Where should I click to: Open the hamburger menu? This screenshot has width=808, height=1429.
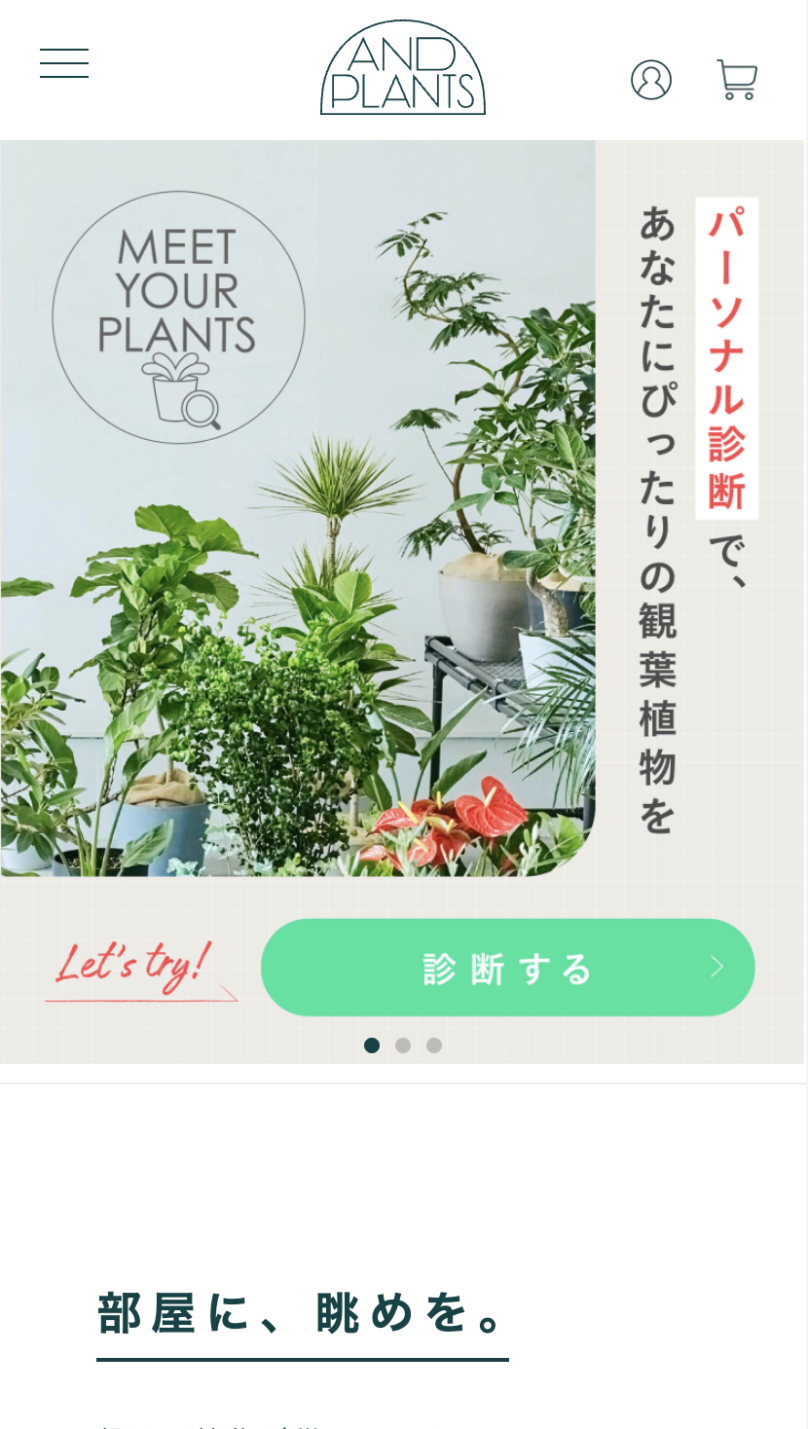(64, 64)
